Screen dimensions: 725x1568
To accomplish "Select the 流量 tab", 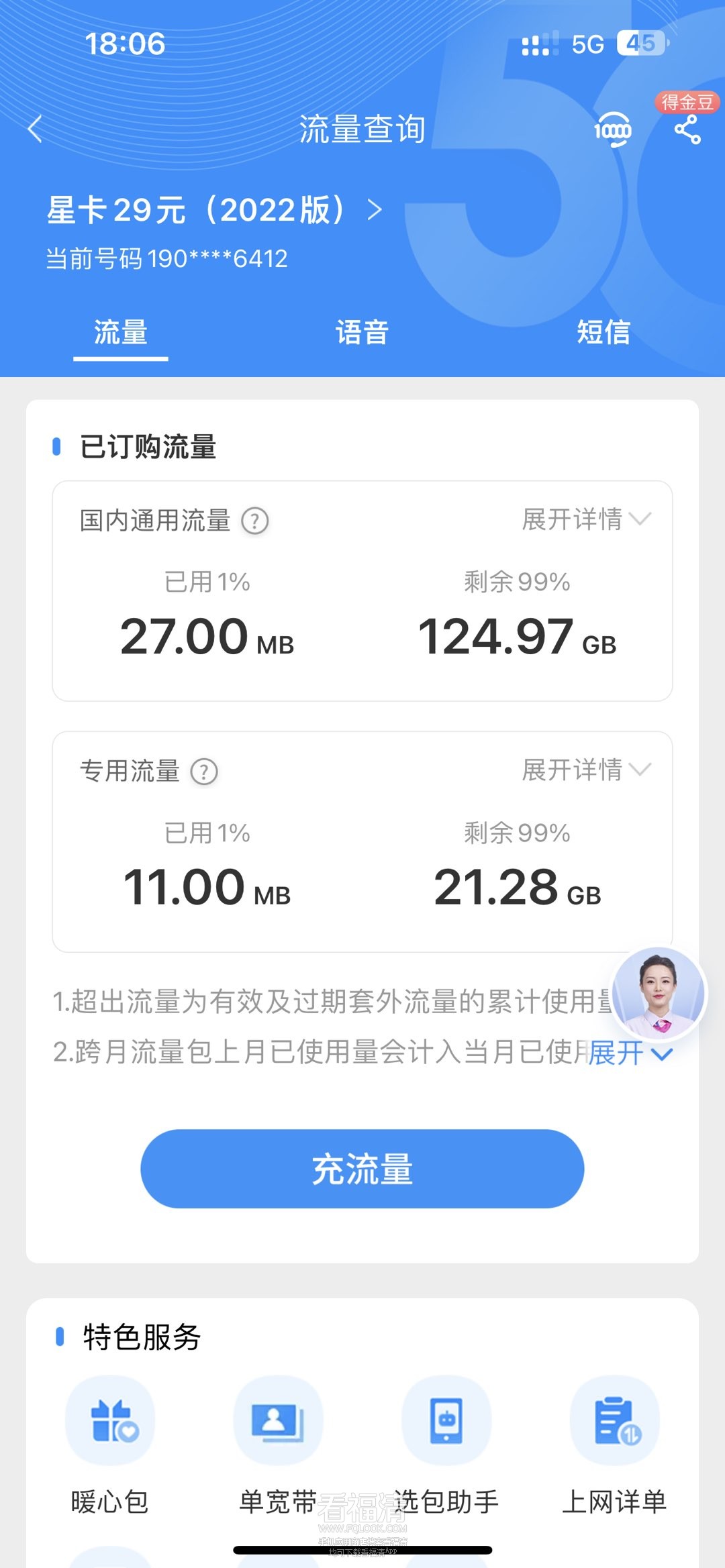I will [121, 333].
